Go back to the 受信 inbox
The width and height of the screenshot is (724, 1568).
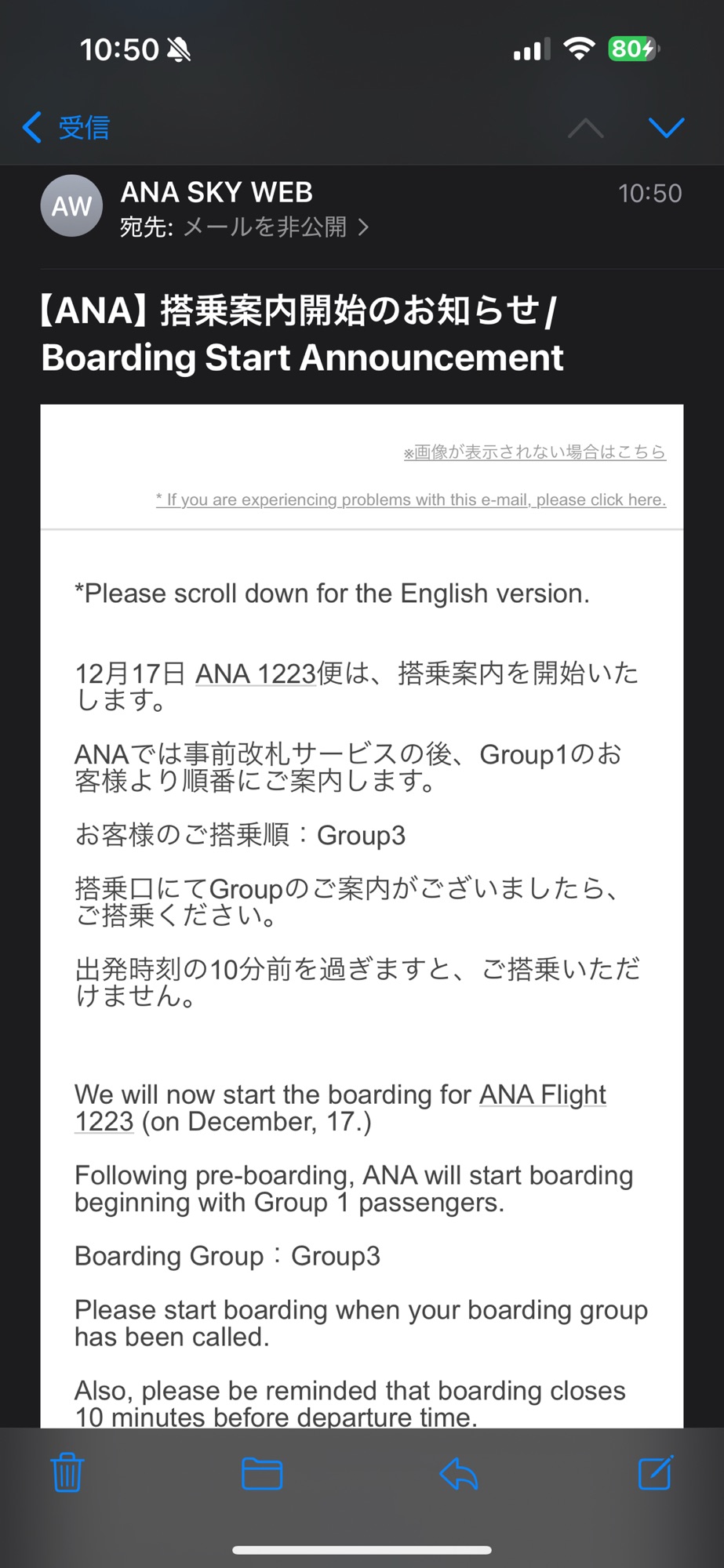tap(67, 127)
